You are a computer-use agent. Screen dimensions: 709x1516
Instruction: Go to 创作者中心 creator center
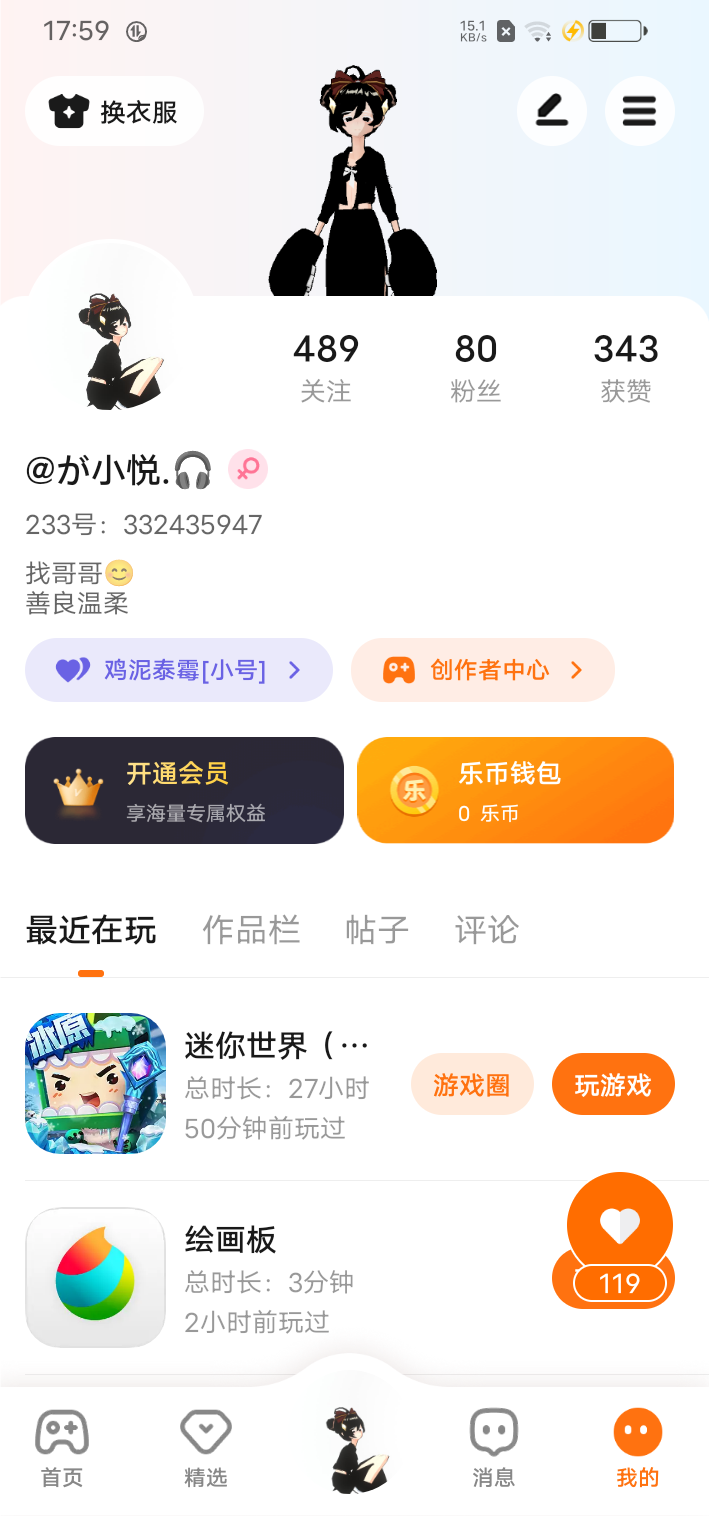tap(482, 670)
